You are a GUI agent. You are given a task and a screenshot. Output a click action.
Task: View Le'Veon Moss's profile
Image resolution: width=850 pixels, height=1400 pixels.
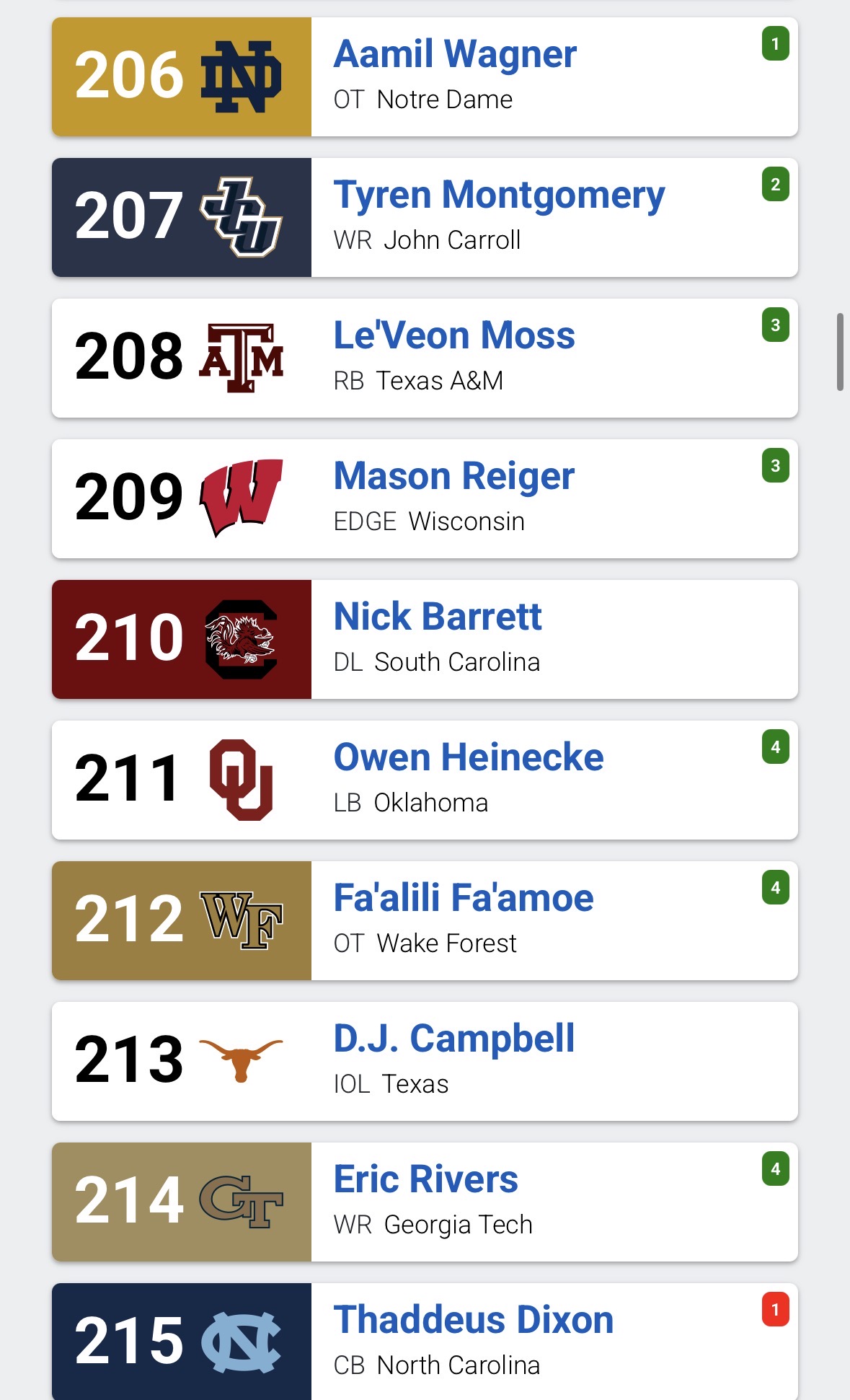(454, 336)
